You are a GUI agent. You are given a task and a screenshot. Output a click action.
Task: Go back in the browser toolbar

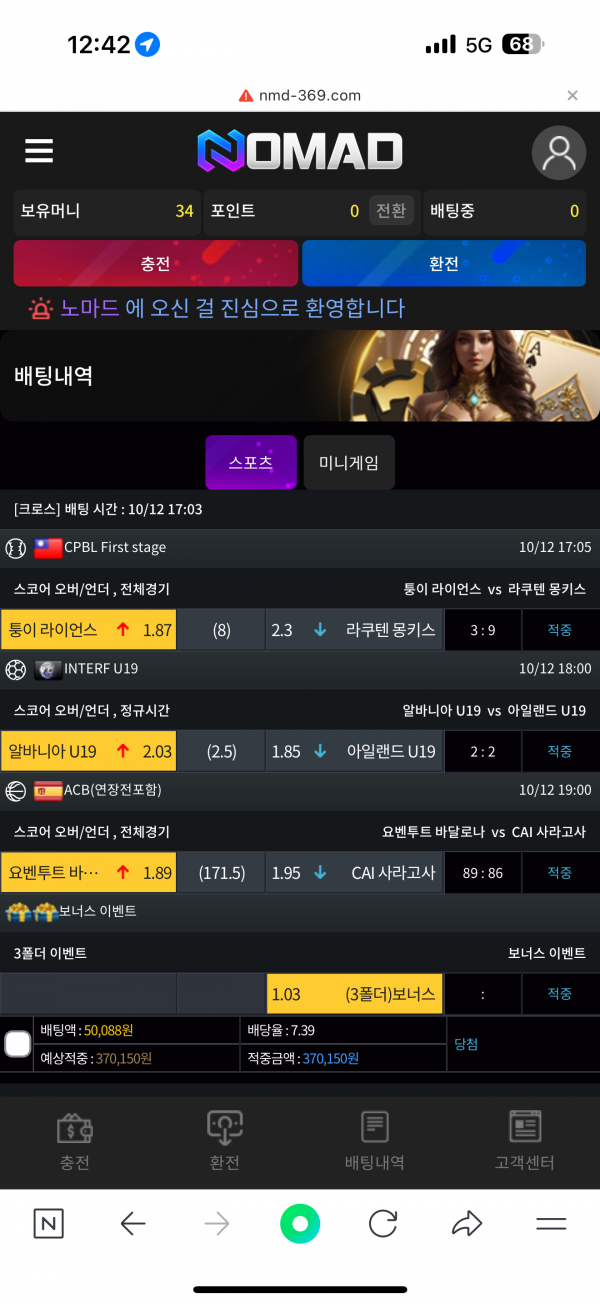133,1223
